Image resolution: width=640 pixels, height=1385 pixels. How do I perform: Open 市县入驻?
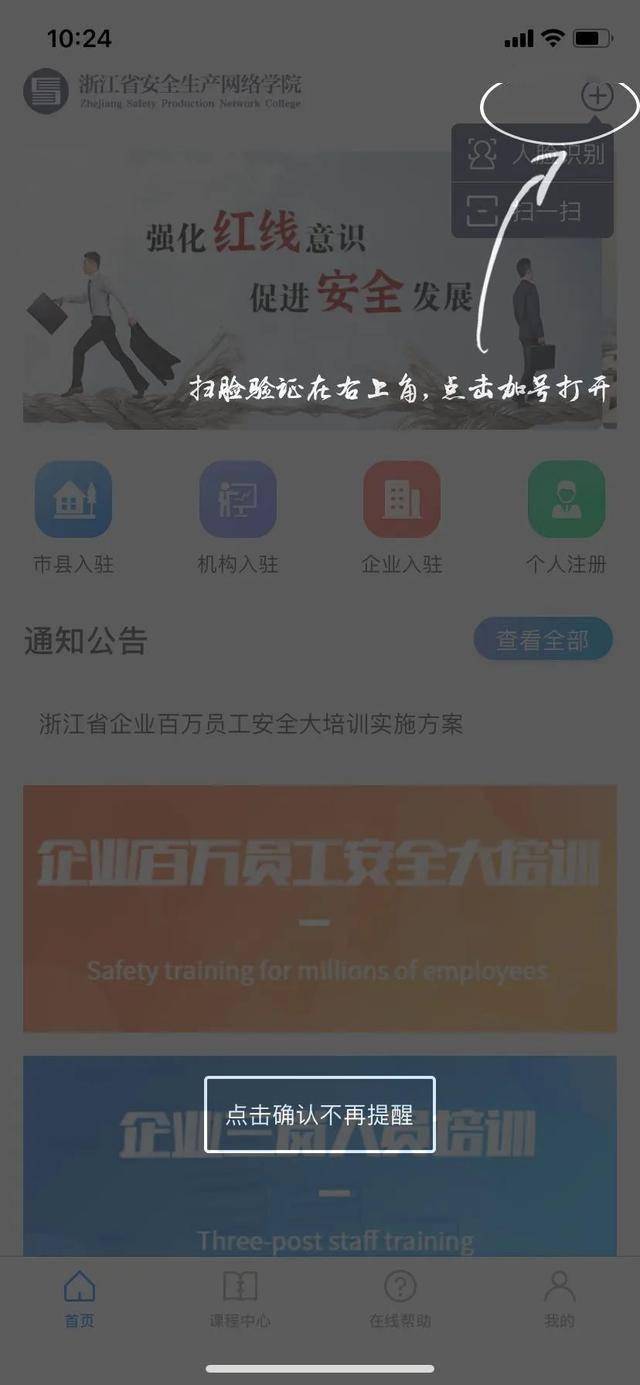coord(73,518)
